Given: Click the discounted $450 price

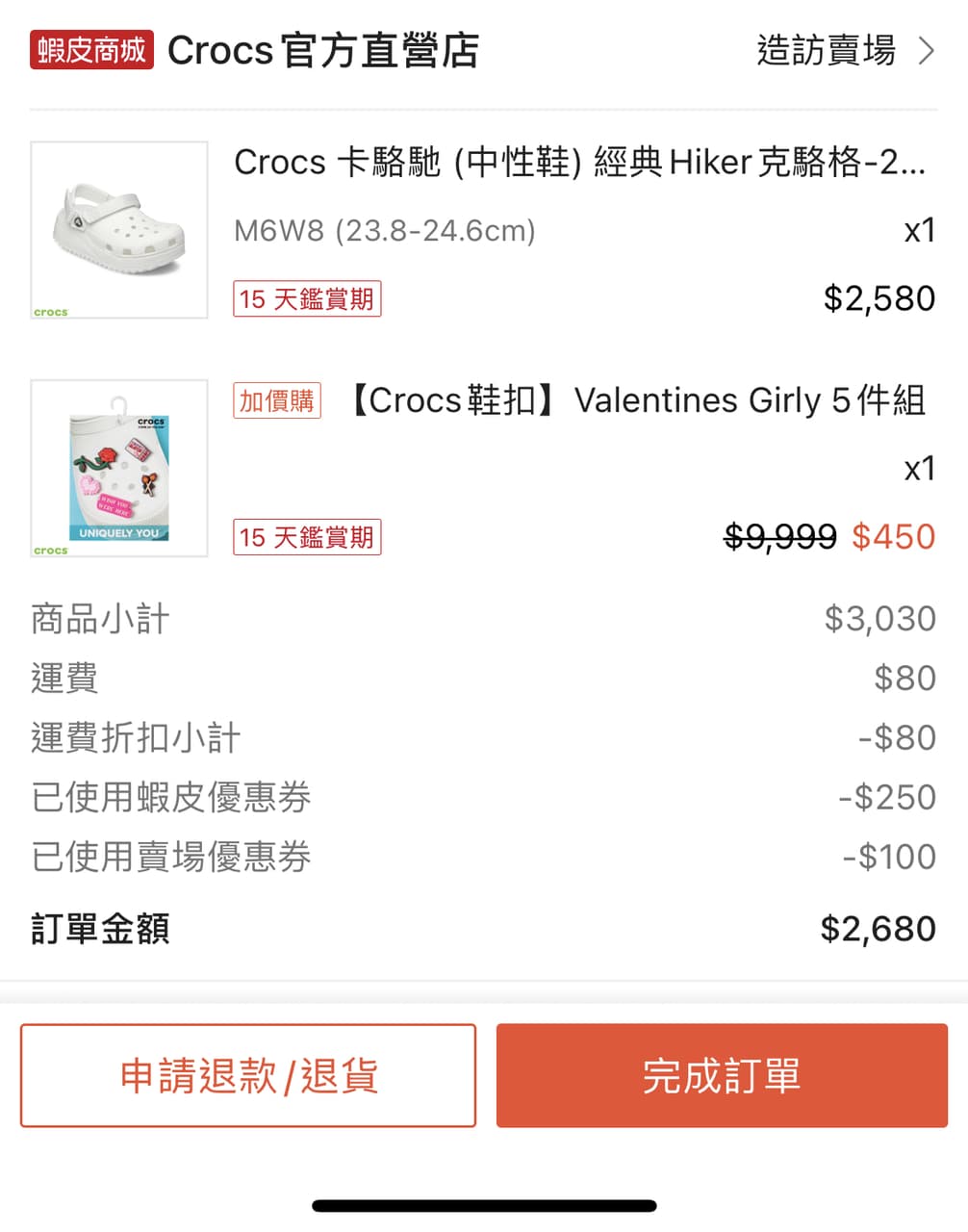Looking at the screenshot, I should (893, 537).
